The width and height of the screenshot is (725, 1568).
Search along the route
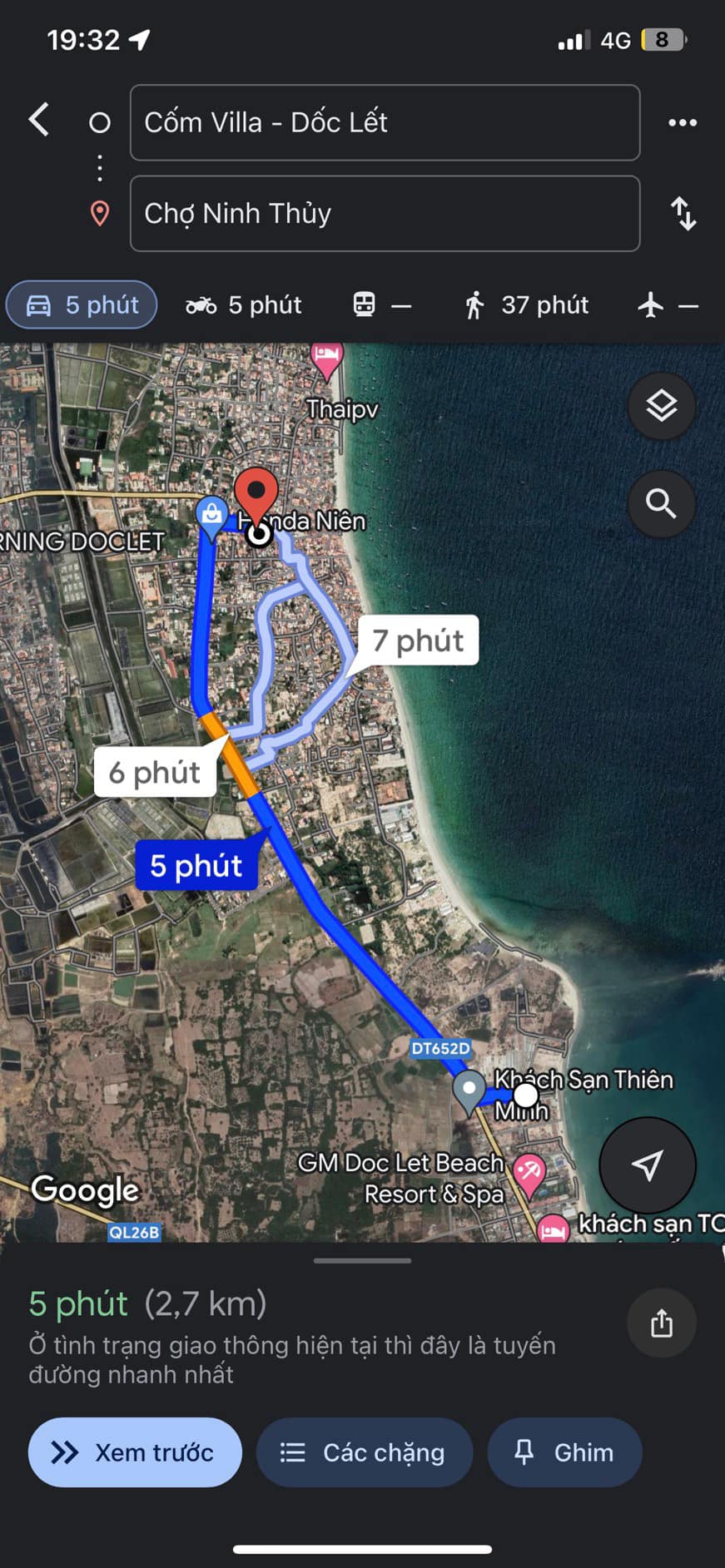pos(661,503)
